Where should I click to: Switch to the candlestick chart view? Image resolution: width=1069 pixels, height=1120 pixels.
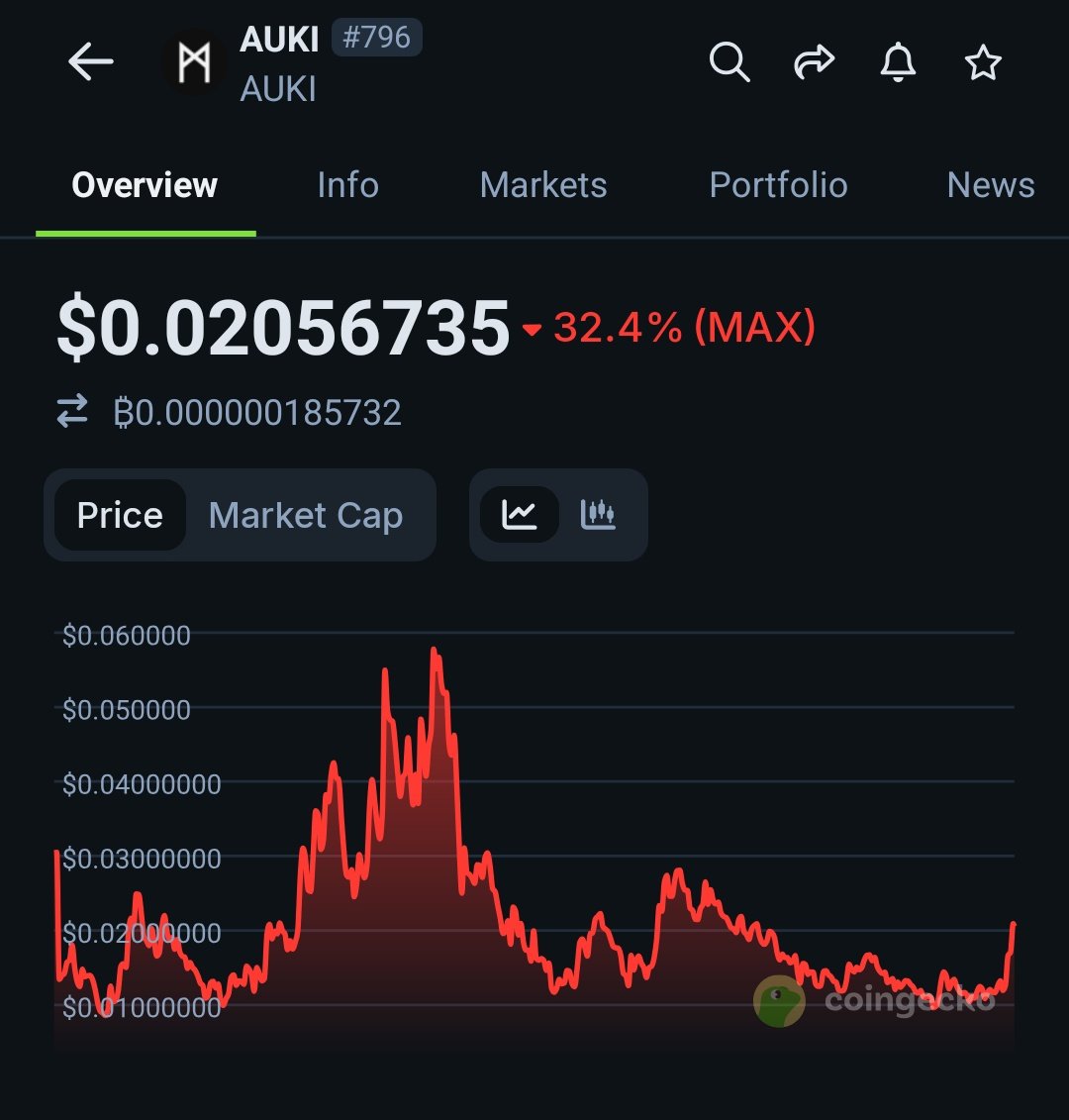pyautogui.click(x=598, y=514)
